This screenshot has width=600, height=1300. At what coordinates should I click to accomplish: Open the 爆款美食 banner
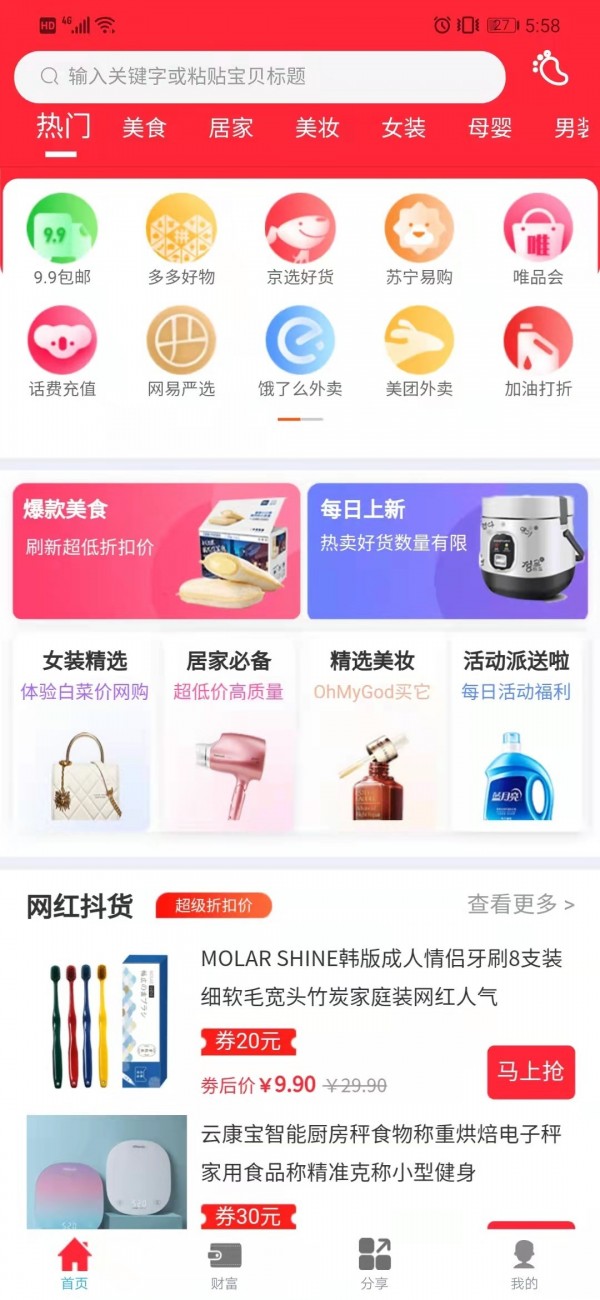pos(156,551)
